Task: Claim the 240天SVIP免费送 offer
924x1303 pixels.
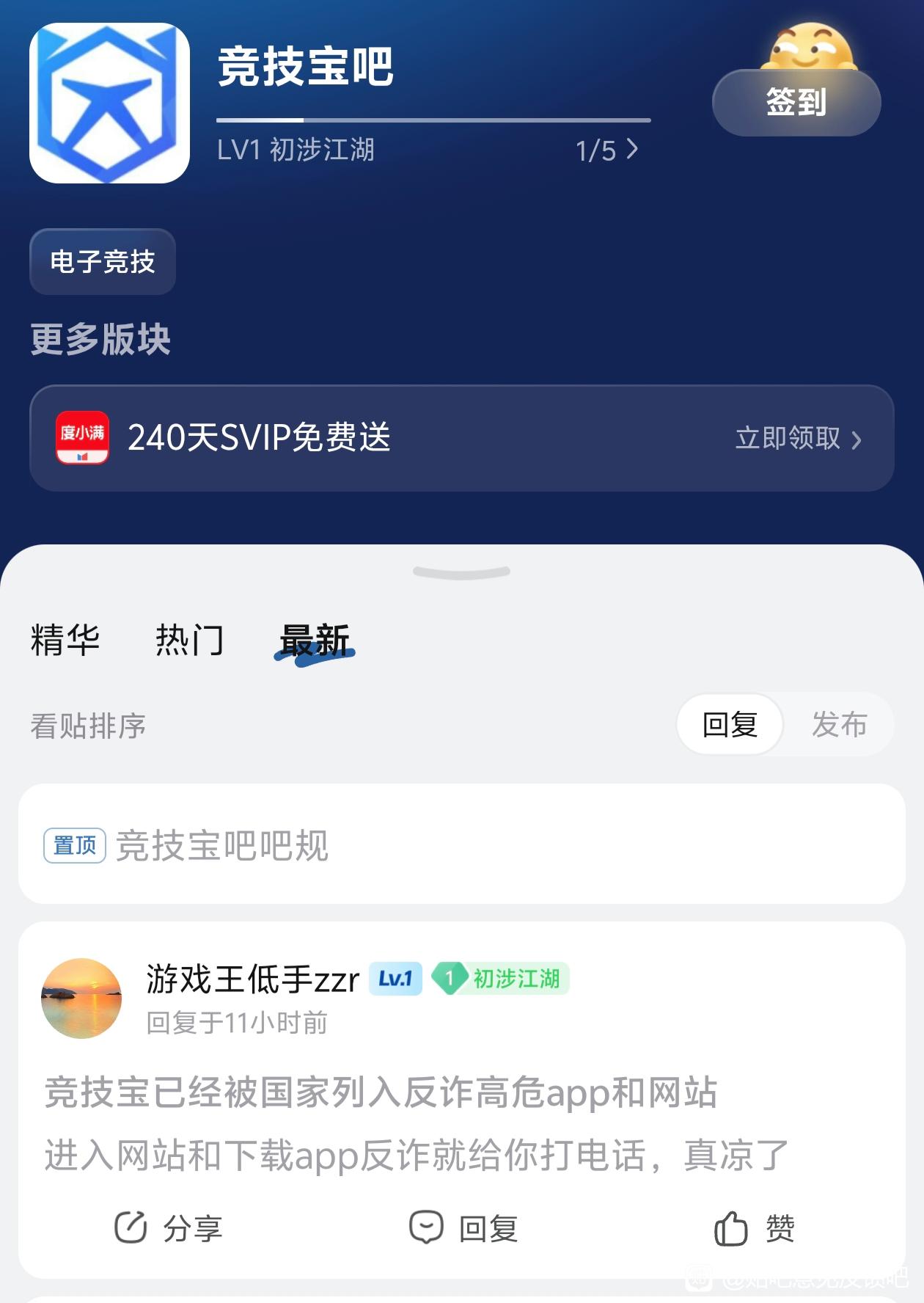Action: 462,438
